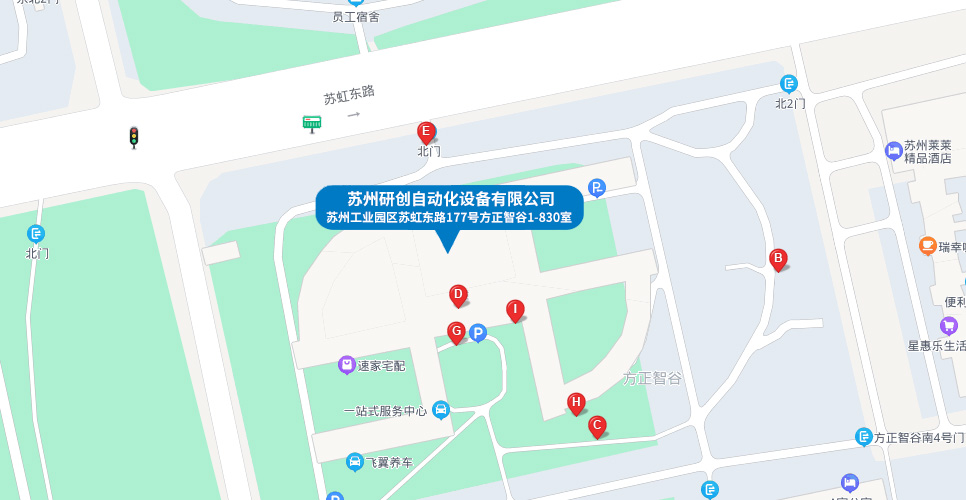Tap the 苏虹东路 bus stop icon
The height and width of the screenshot is (500, 966).
coord(313,123)
